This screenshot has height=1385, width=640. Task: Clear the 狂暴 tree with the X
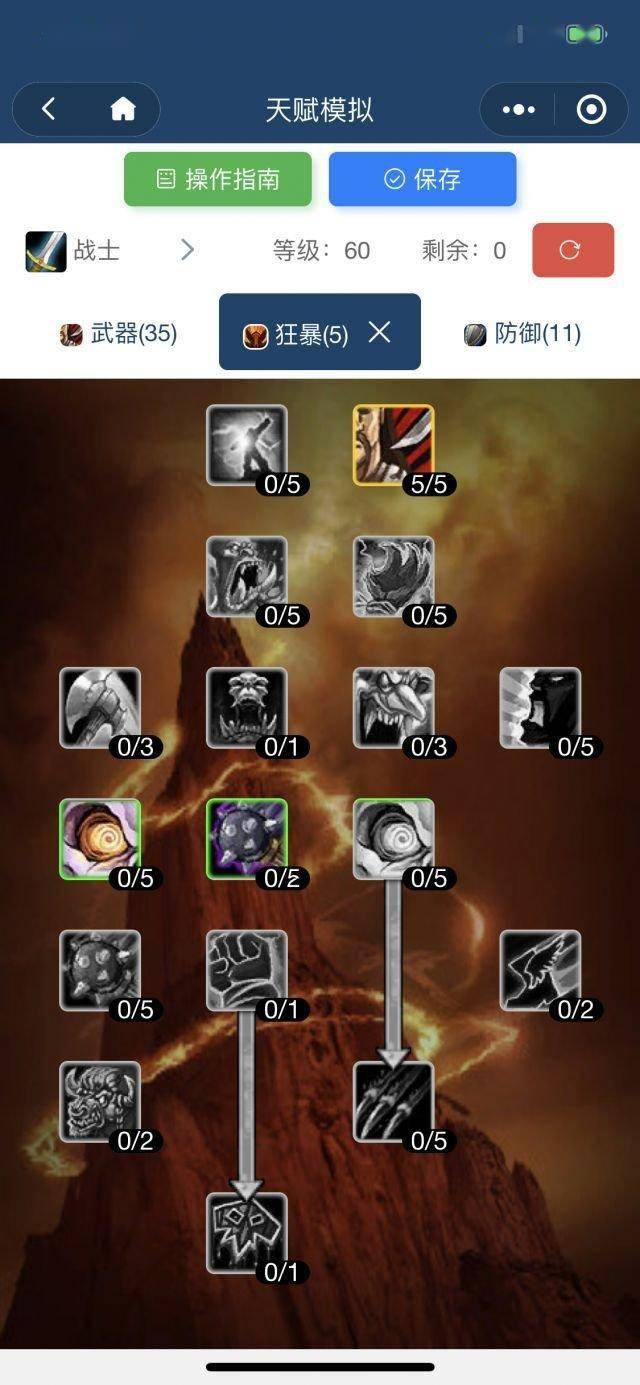click(379, 333)
